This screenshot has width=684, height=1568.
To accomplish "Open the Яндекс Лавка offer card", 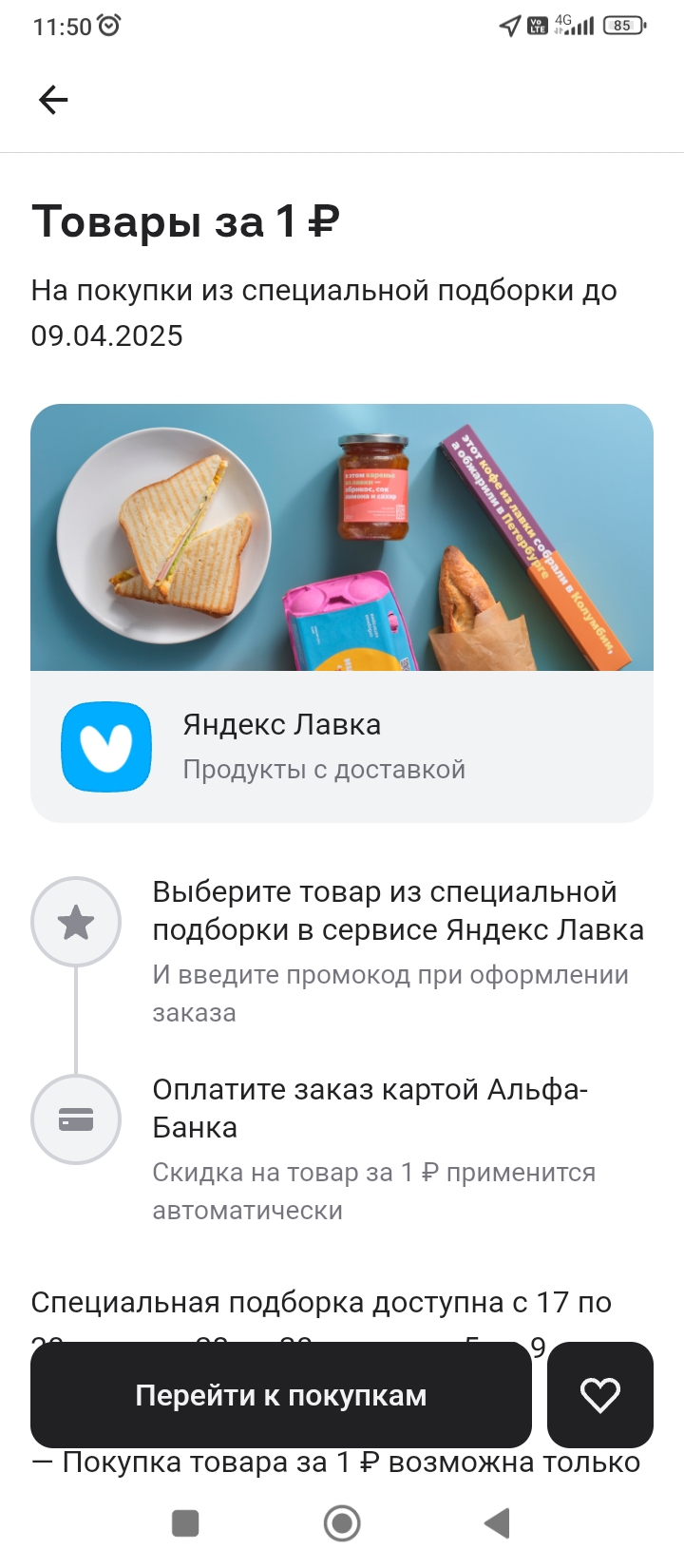I will [x=342, y=746].
